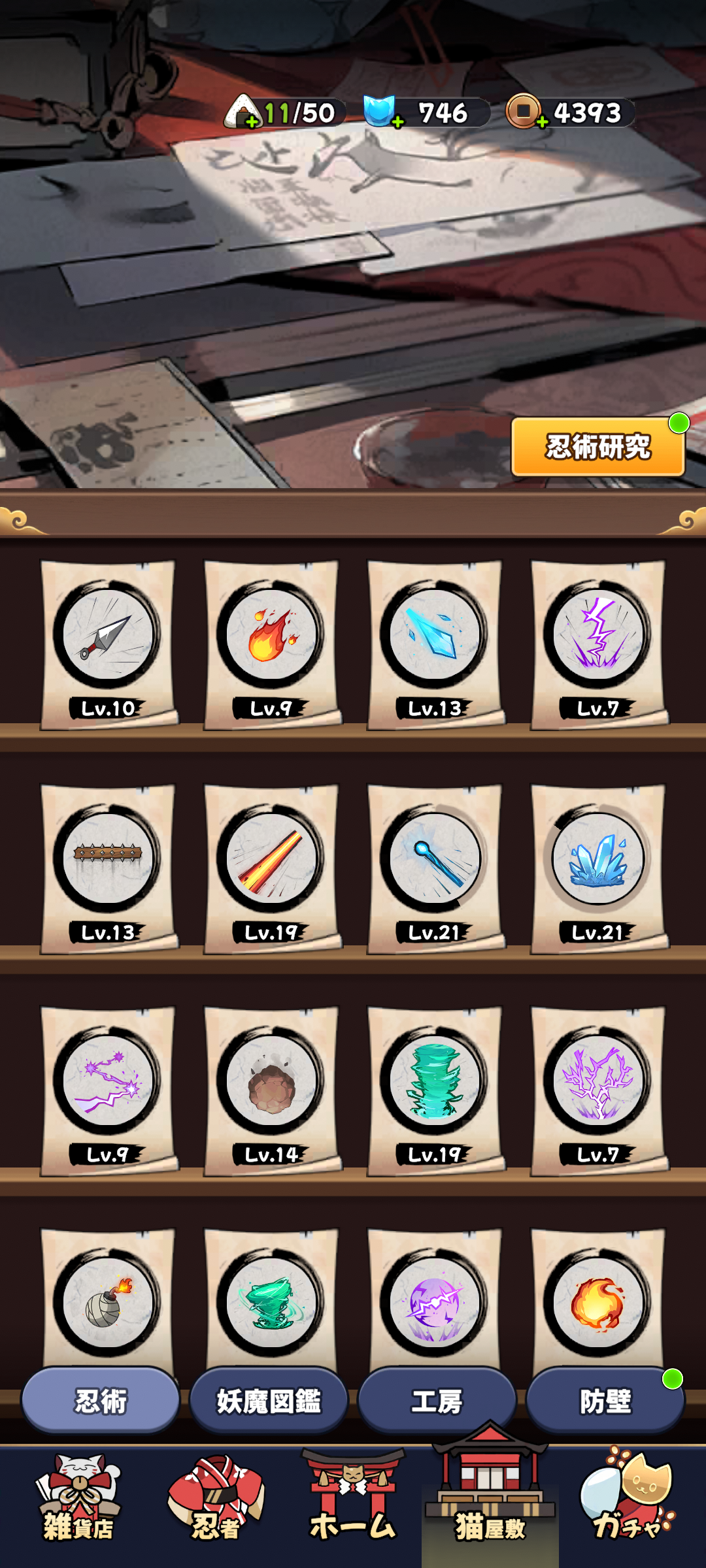This screenshot has height=1568, width=706.
Task: Select the flame beam scroll Lv.19
Action: (272, 869)
